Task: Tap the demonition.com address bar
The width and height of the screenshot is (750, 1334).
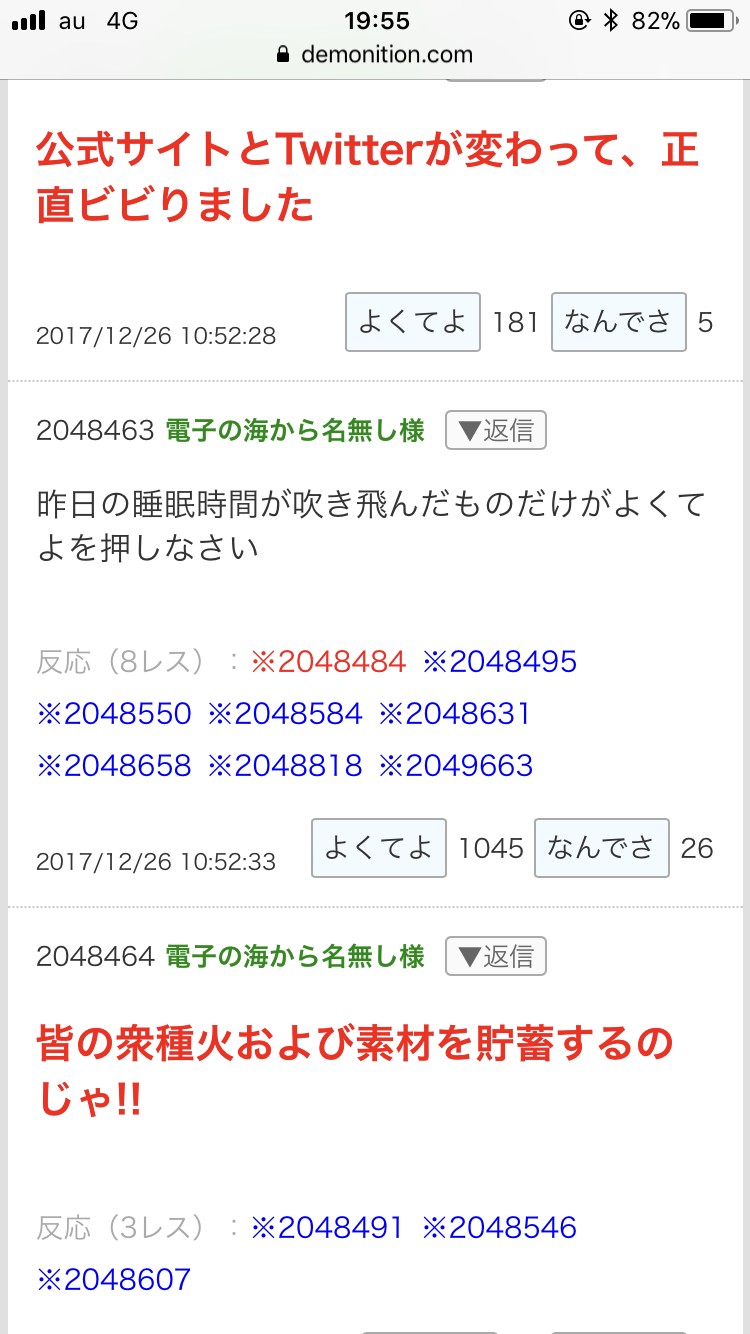Action: [x=375, y=54]
